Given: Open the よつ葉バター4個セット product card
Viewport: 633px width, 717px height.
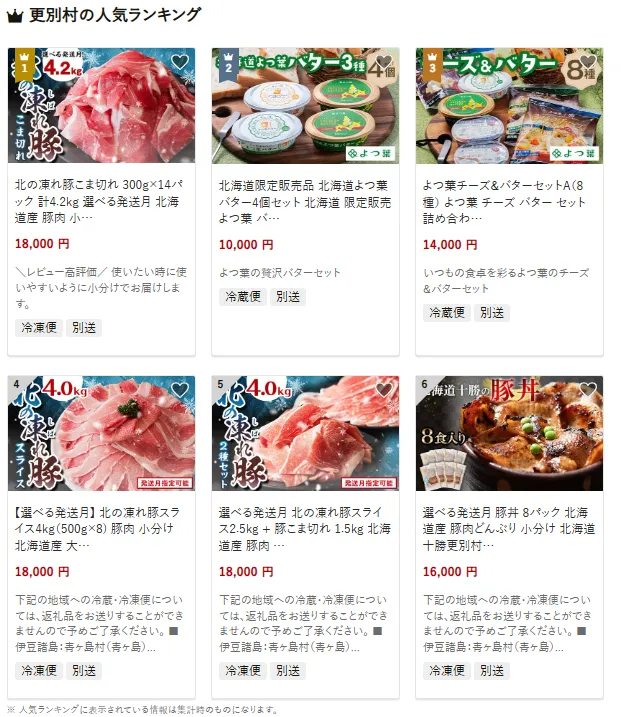Looking at the screenshot, I should point(304,196).
